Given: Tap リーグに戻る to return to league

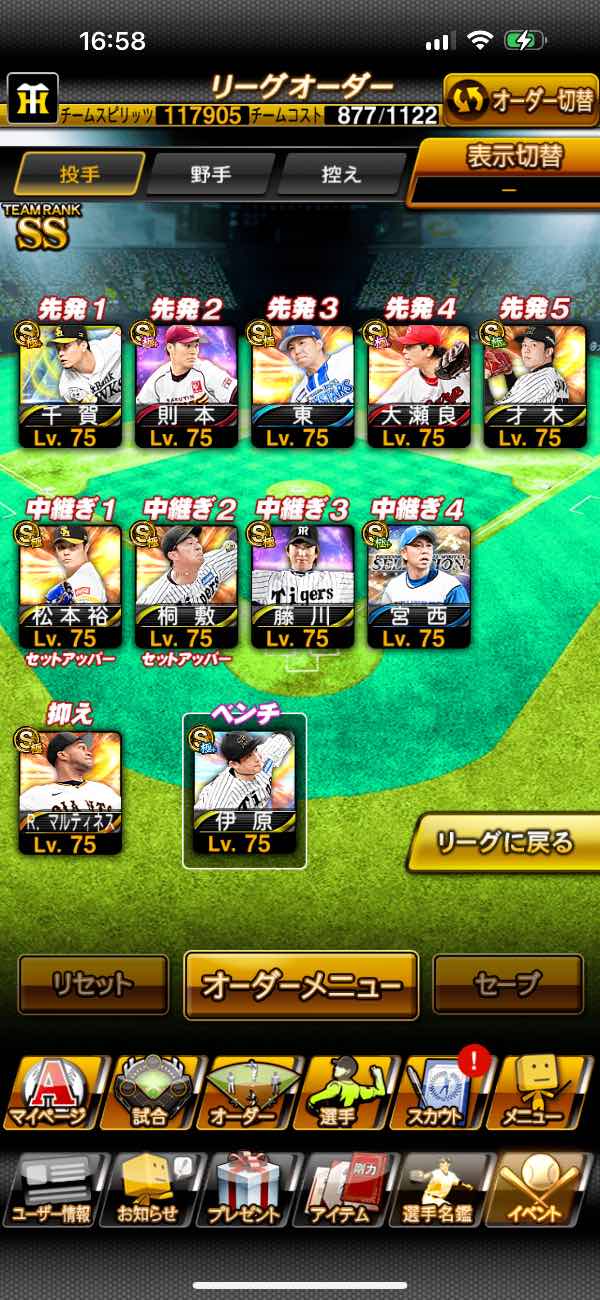Looking at the screenshot, I should pyautogui.click(x=506, y=842).
